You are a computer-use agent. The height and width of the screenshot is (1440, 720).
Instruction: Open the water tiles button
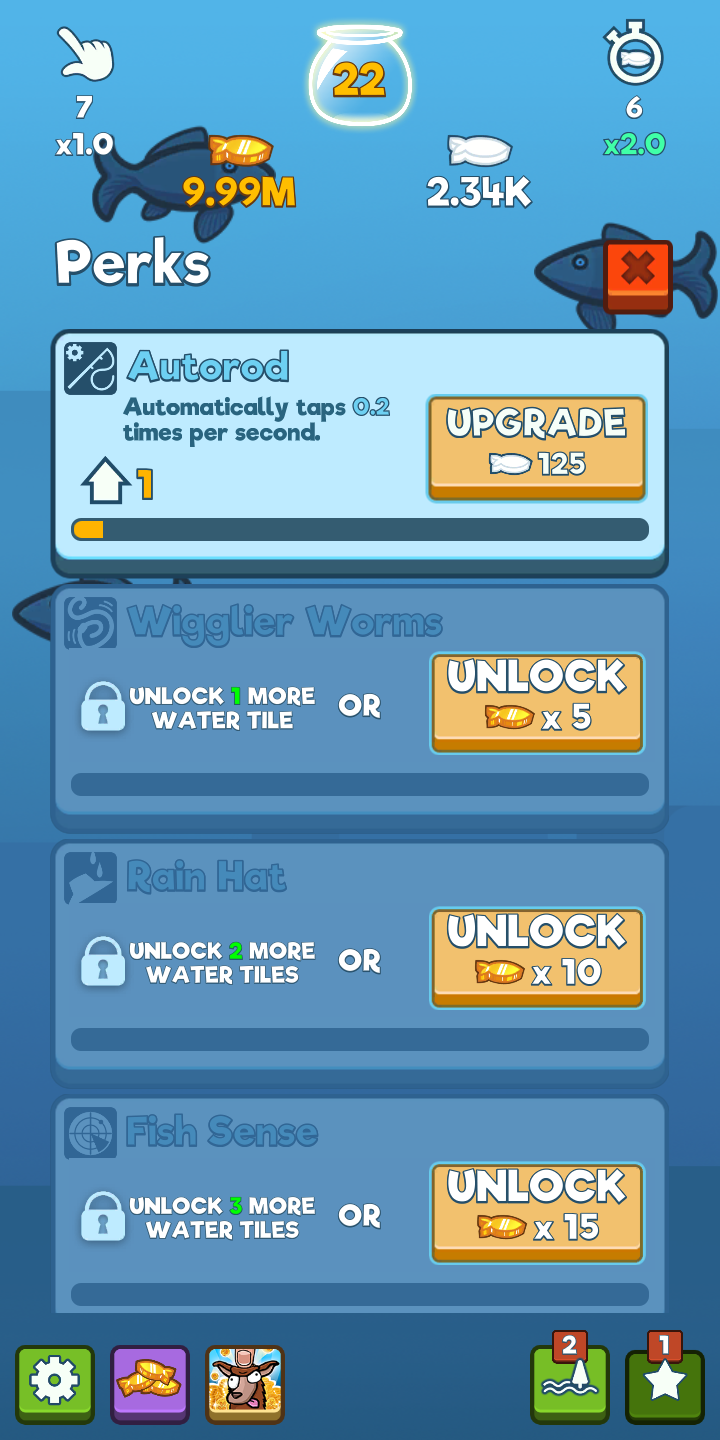[569, 1383]
